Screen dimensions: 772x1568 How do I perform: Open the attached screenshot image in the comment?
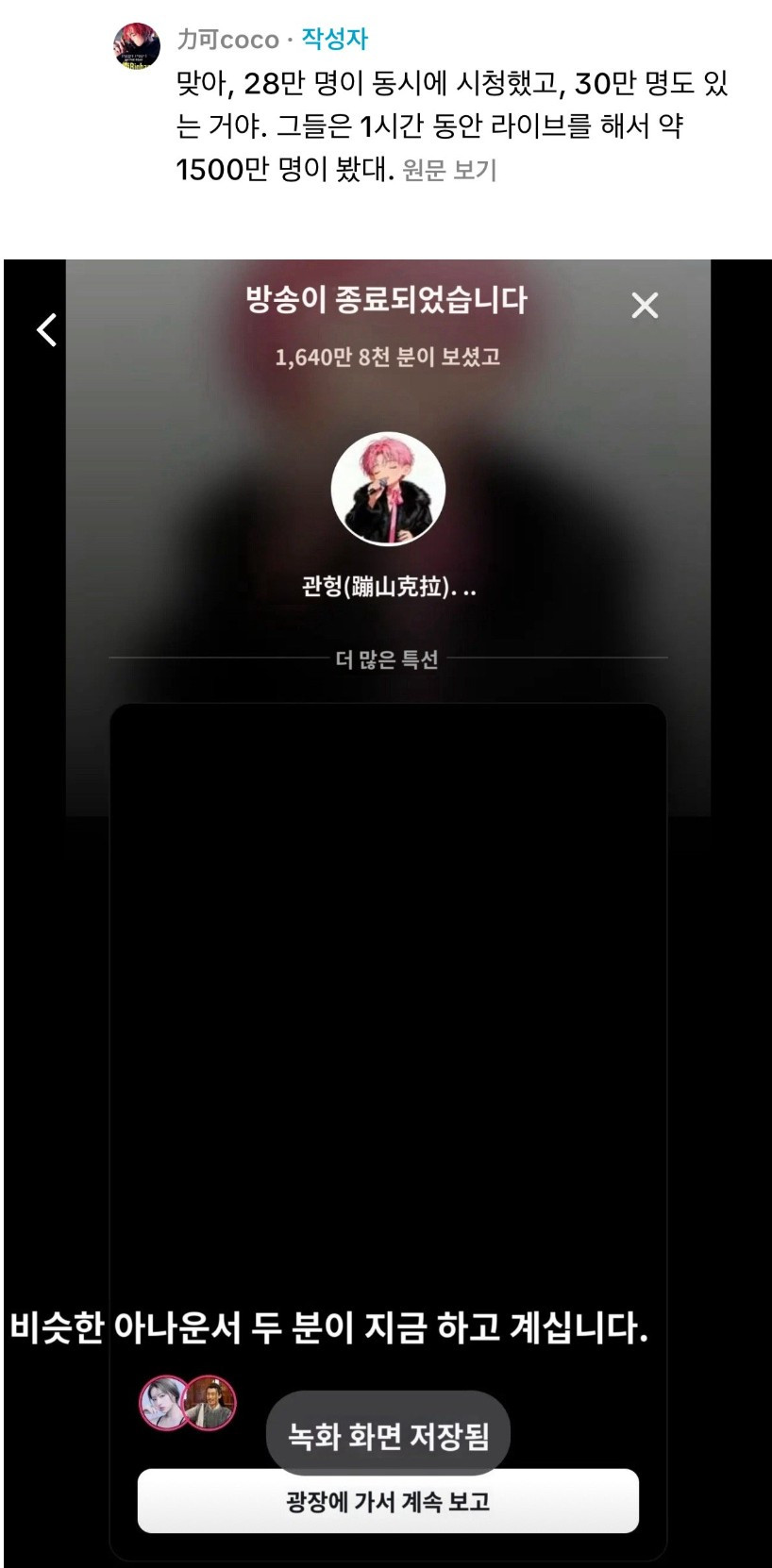(387, 906)
